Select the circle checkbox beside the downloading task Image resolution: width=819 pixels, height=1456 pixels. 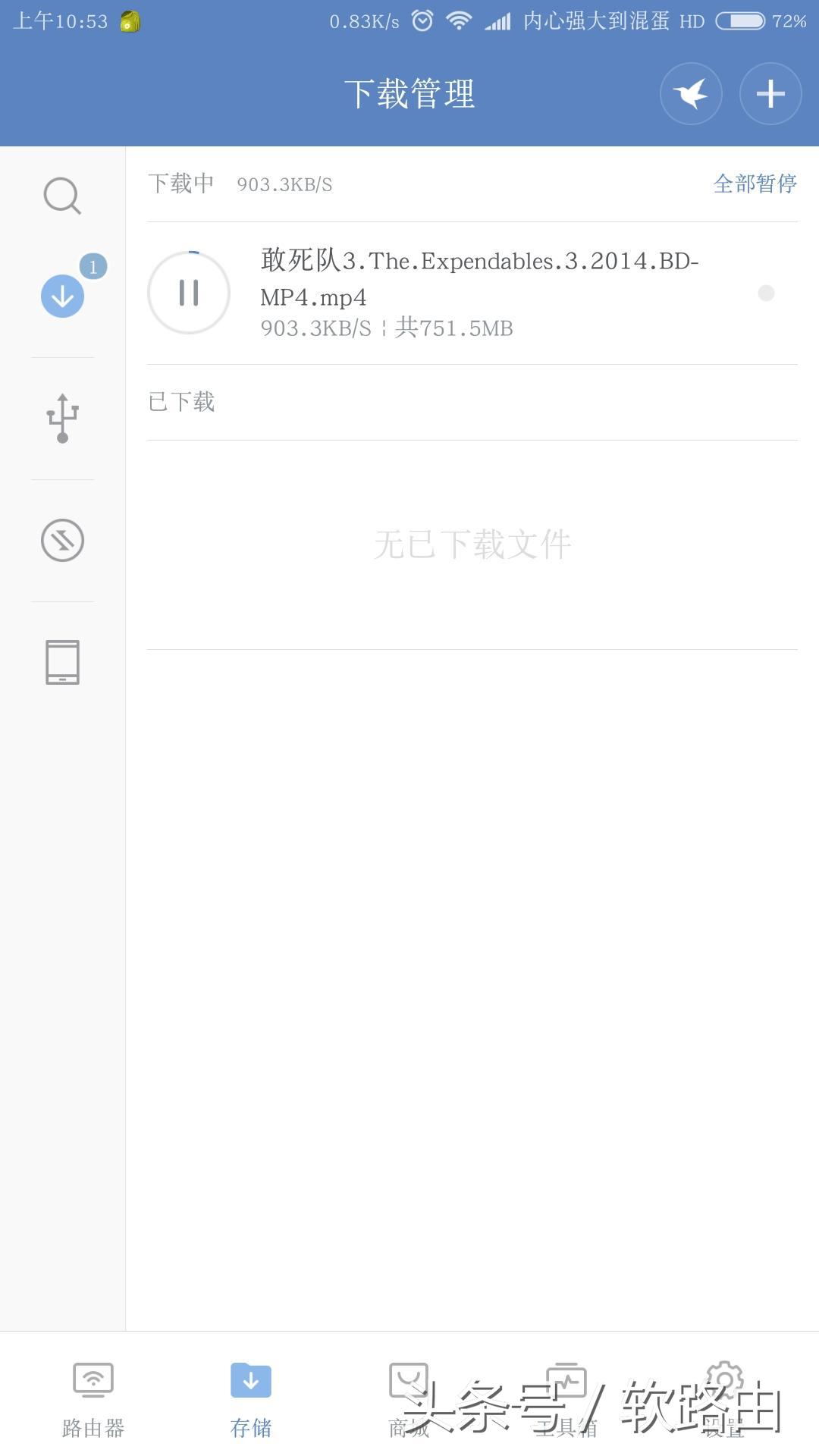click(x=766, y=293)
